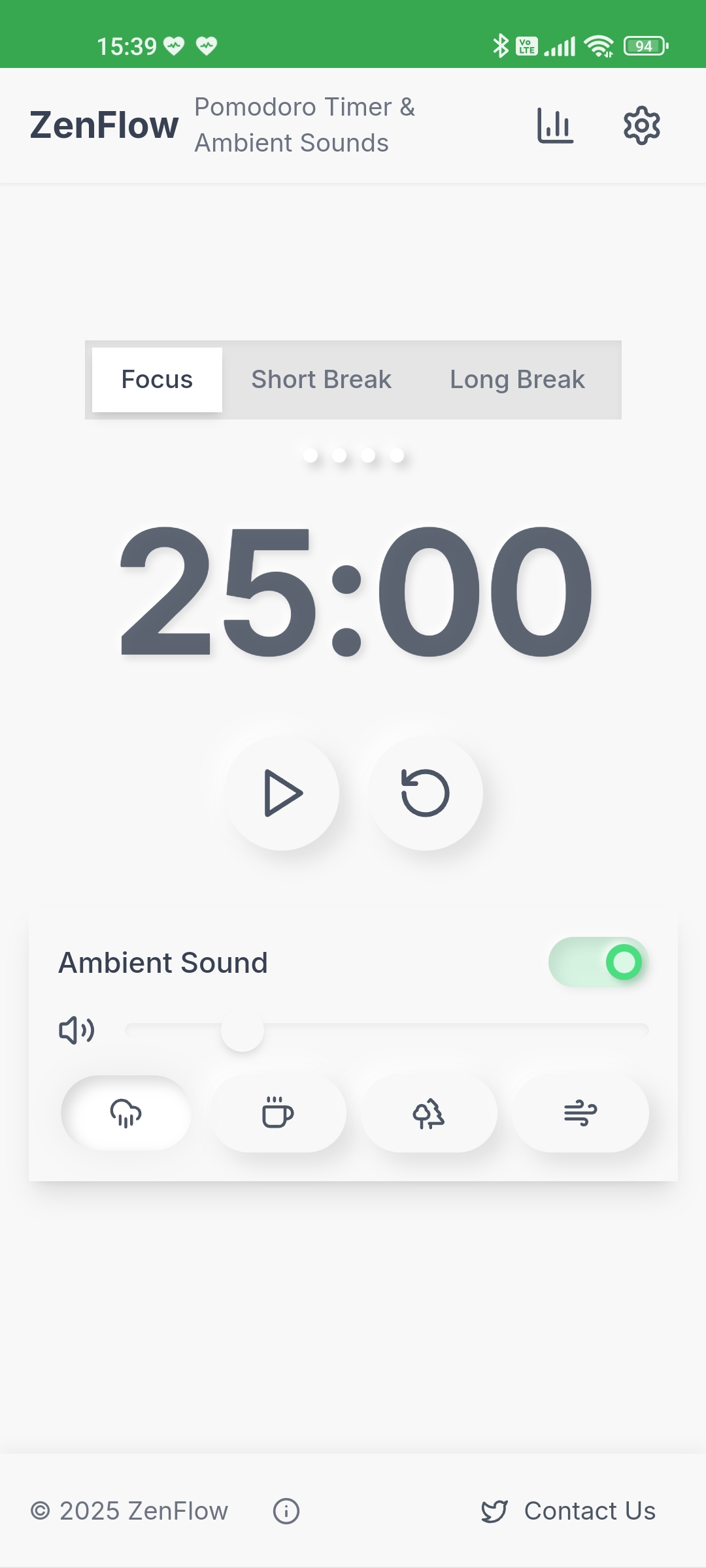706x1568 pixels.
Task: Choose the coffee shop ambient sound
Action: coord(278,1113)
